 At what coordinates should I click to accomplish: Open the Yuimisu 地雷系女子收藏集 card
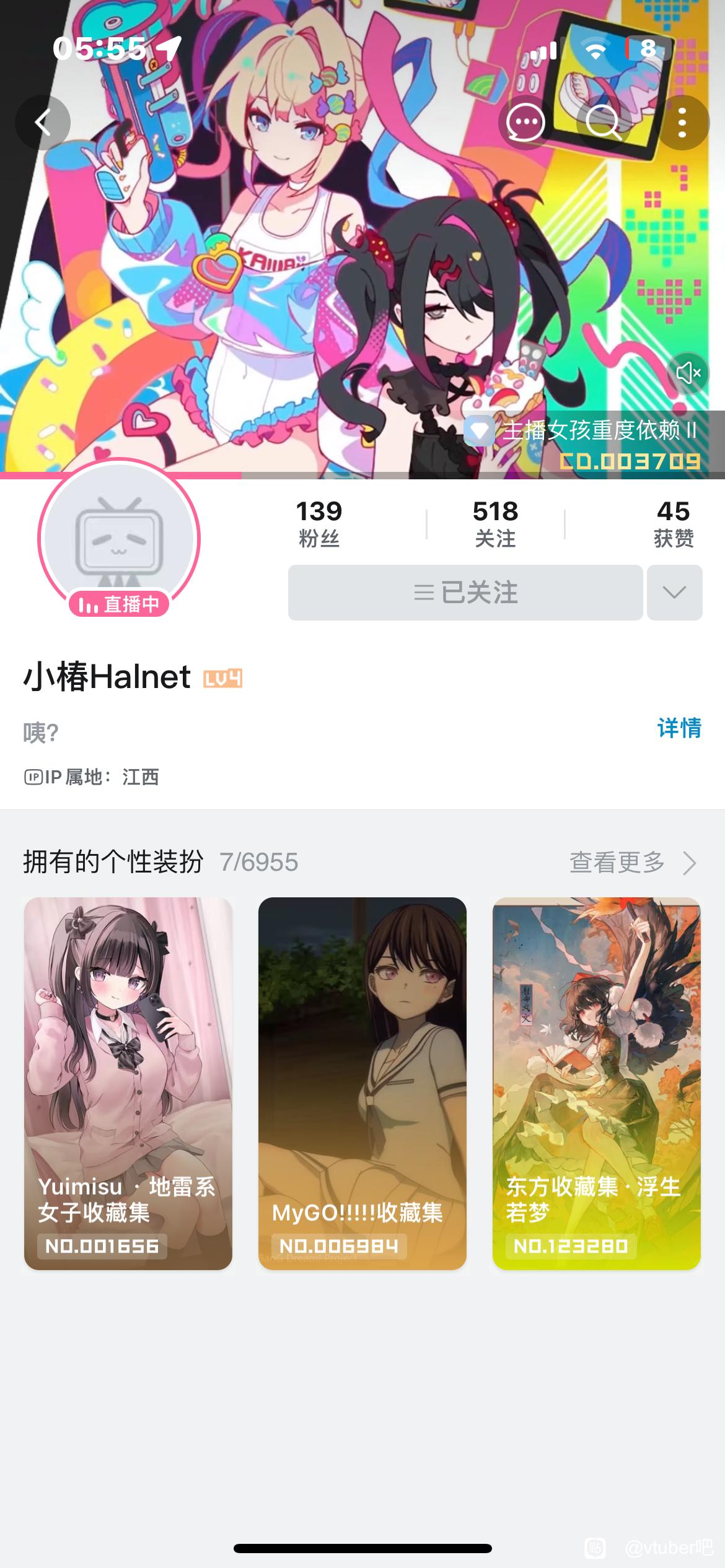click(128, 1084)
